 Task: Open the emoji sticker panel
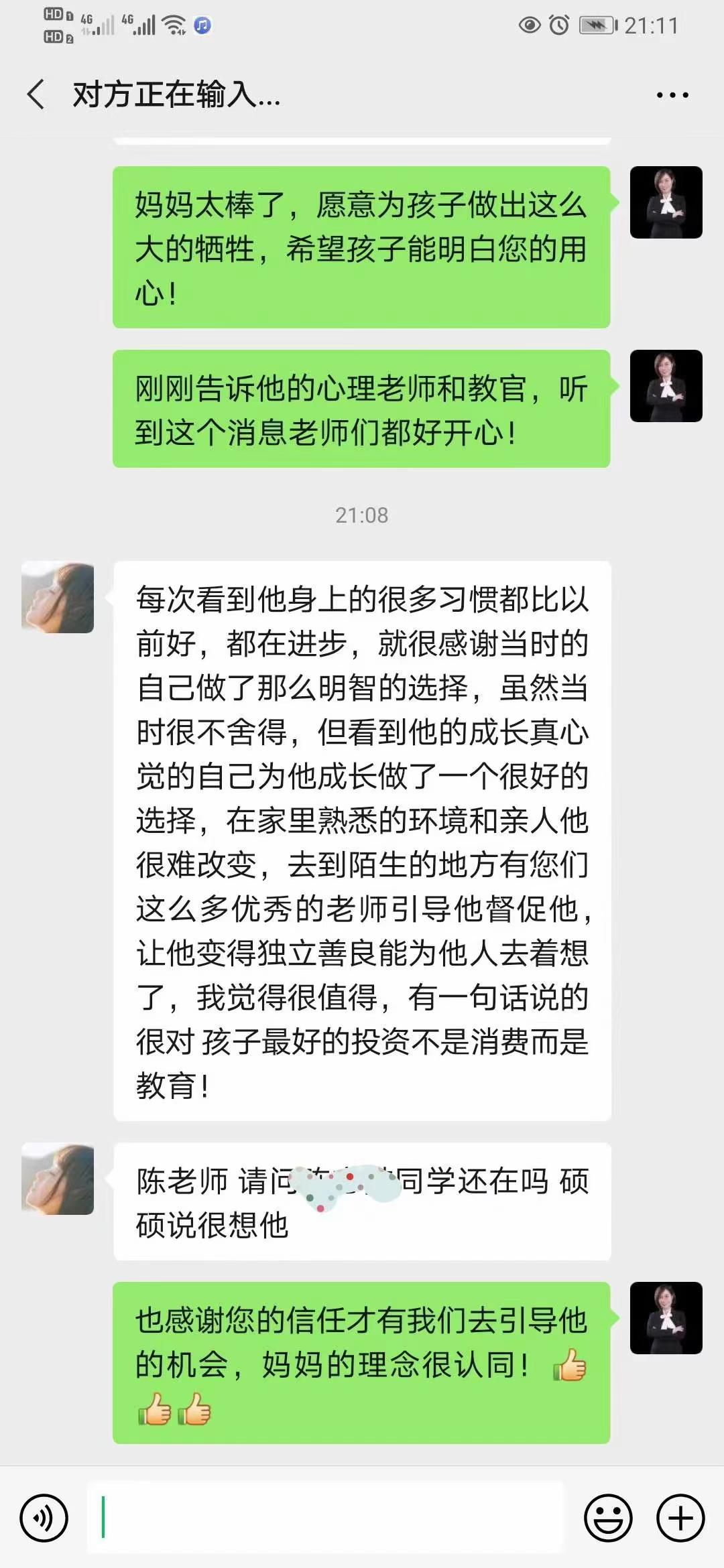click(x=608, y=1518)
